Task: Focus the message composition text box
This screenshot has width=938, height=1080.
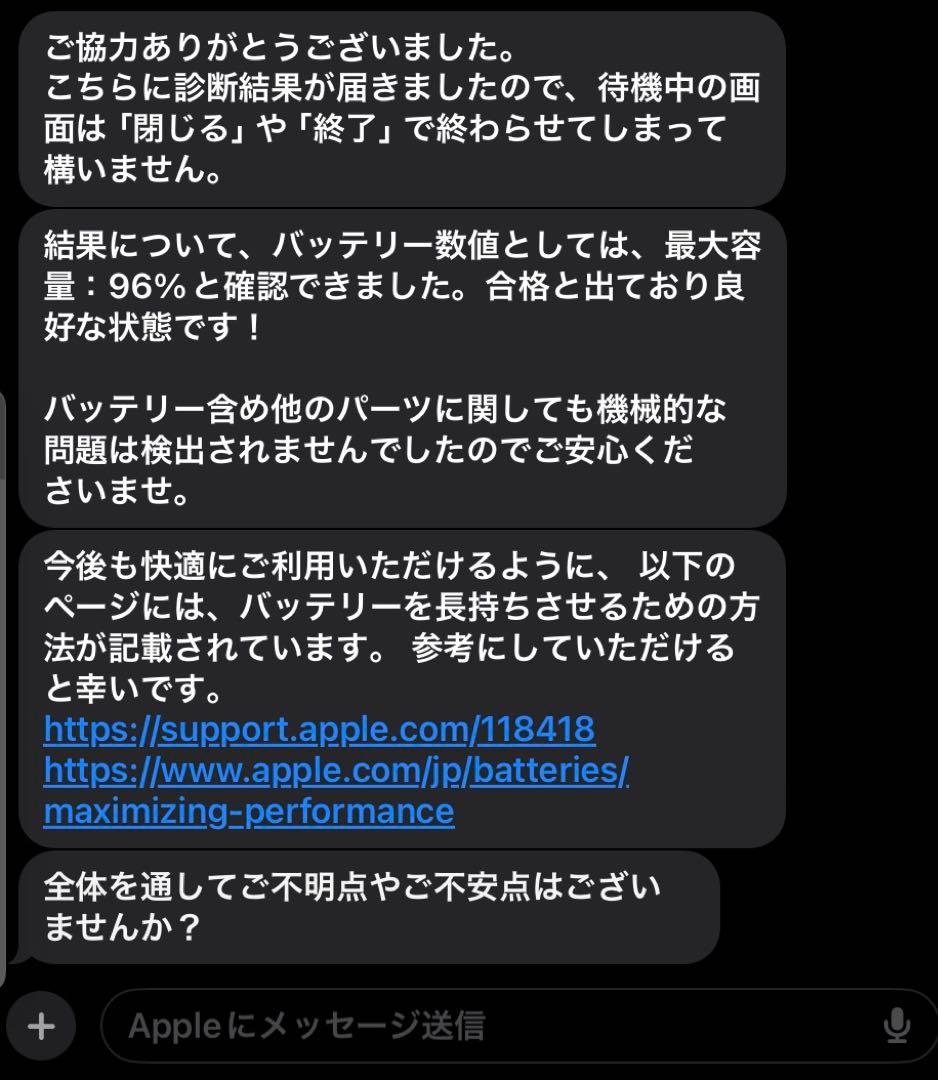Action: pyautogui.click(x=450, y=1024)
